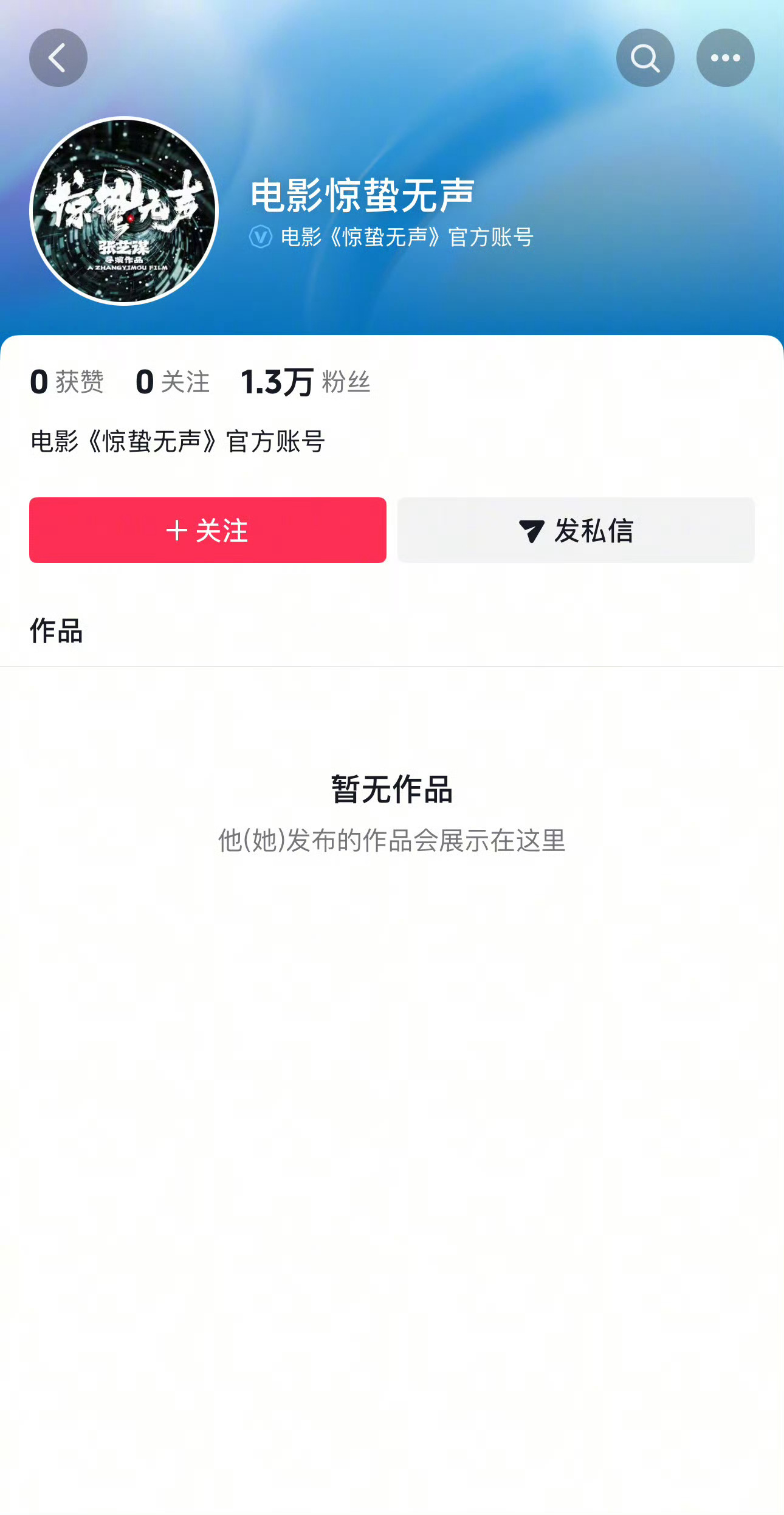Image resolution: width=784 pixels, height=1515 pixels.
Task: Click the plus icon inside 关注 button
Action: (177, 530)
